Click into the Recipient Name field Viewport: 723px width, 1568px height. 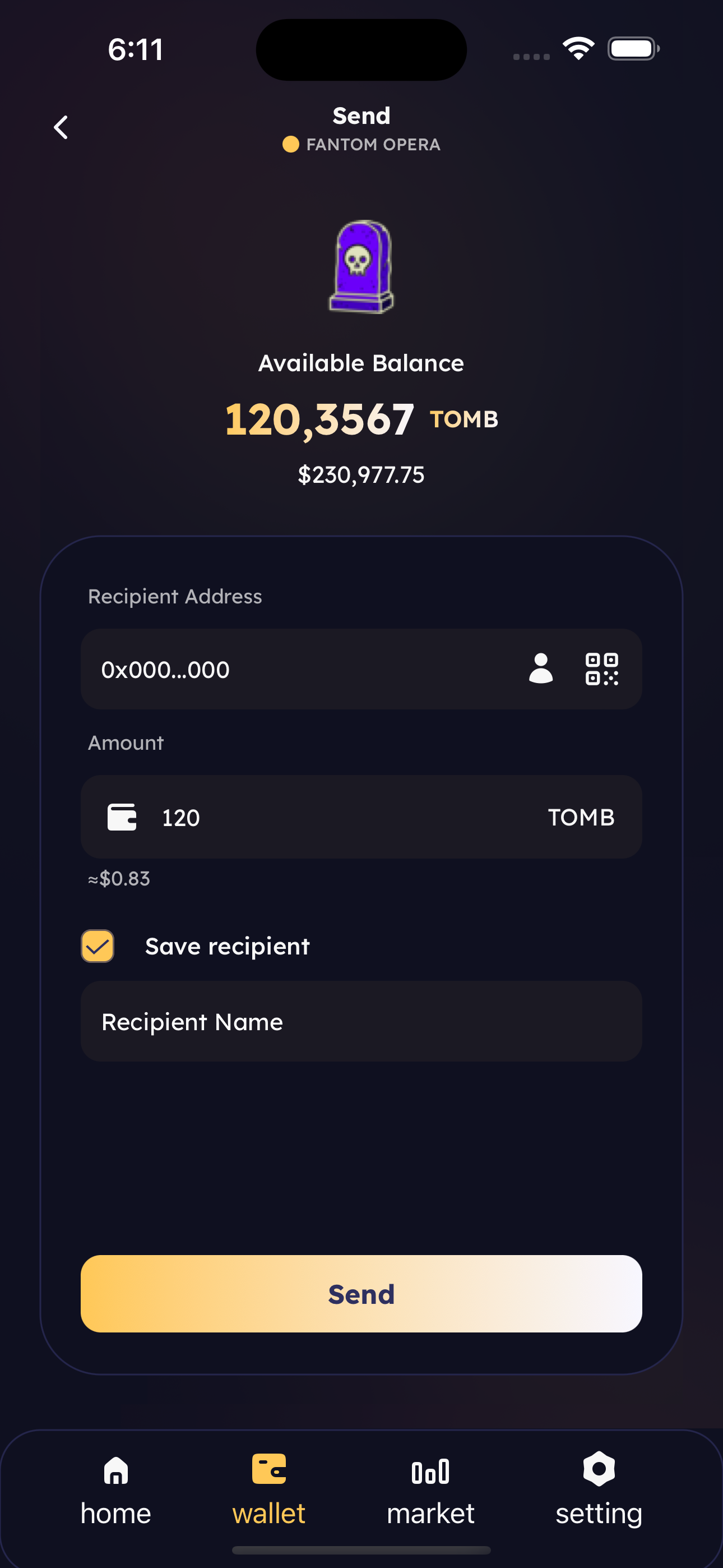[x=361, y=1022]
